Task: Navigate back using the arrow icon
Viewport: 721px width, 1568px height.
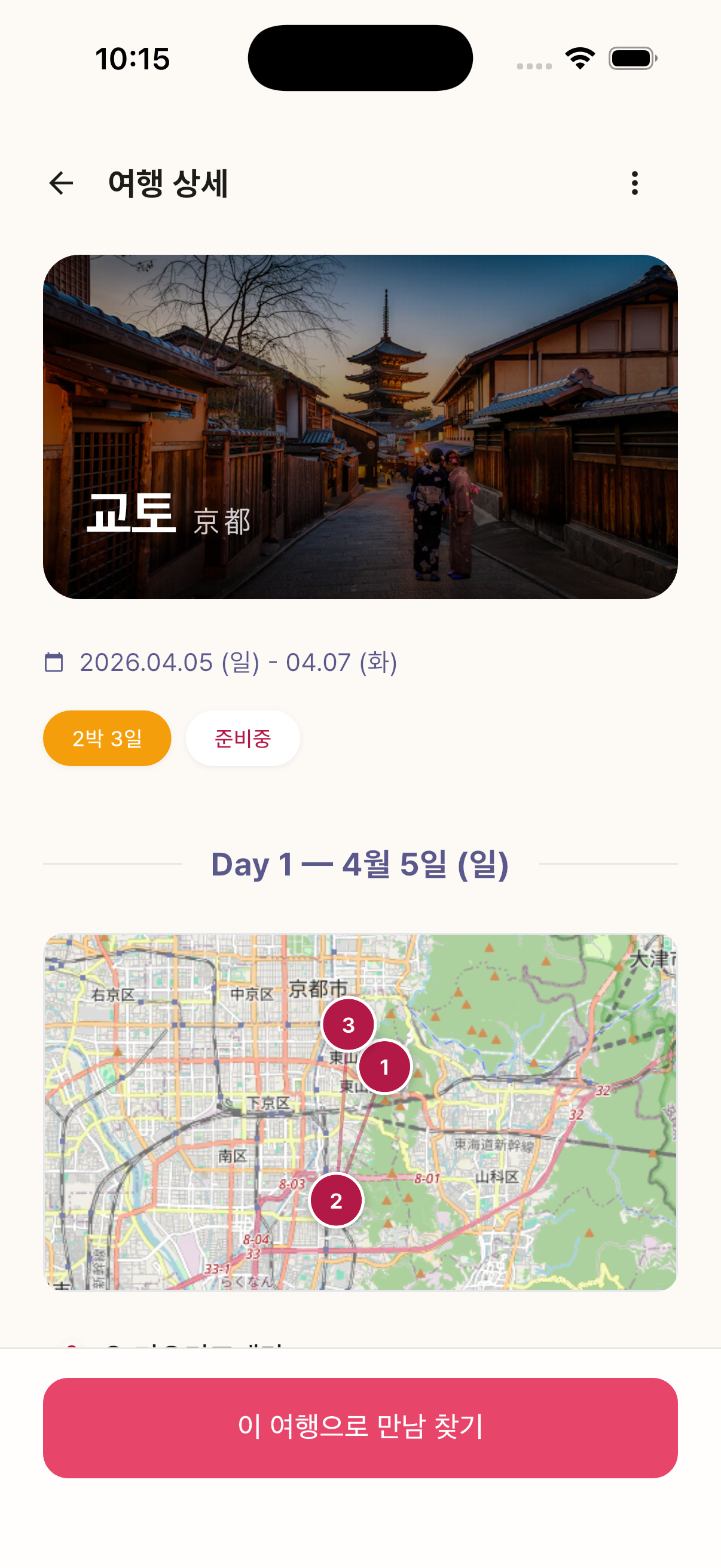Action: point(60,184)
